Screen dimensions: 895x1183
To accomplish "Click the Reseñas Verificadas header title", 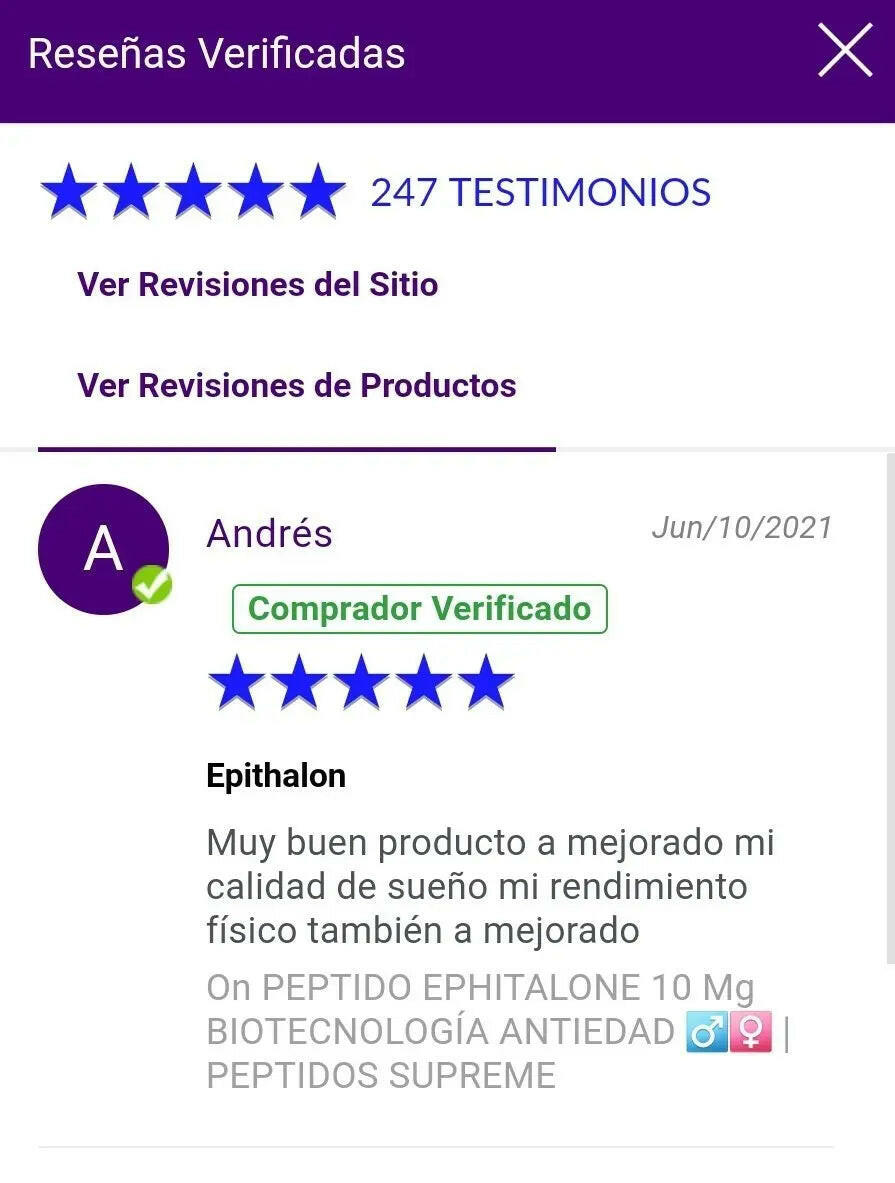I will click(x=216, y=53).
